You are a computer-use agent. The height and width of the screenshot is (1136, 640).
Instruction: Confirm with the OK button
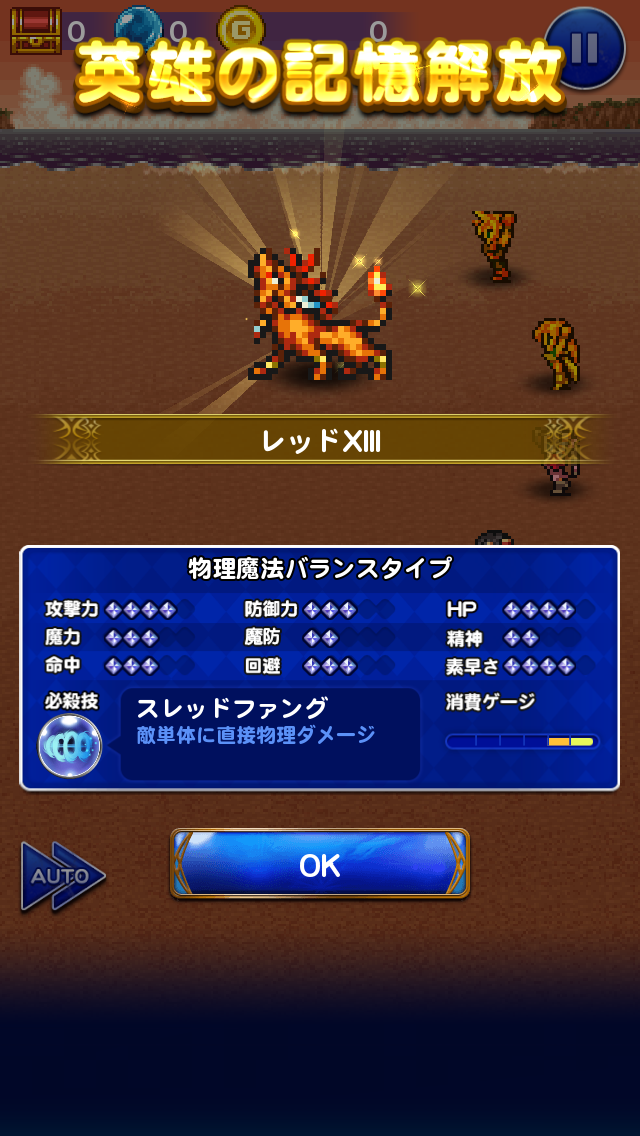pos(320,865)
